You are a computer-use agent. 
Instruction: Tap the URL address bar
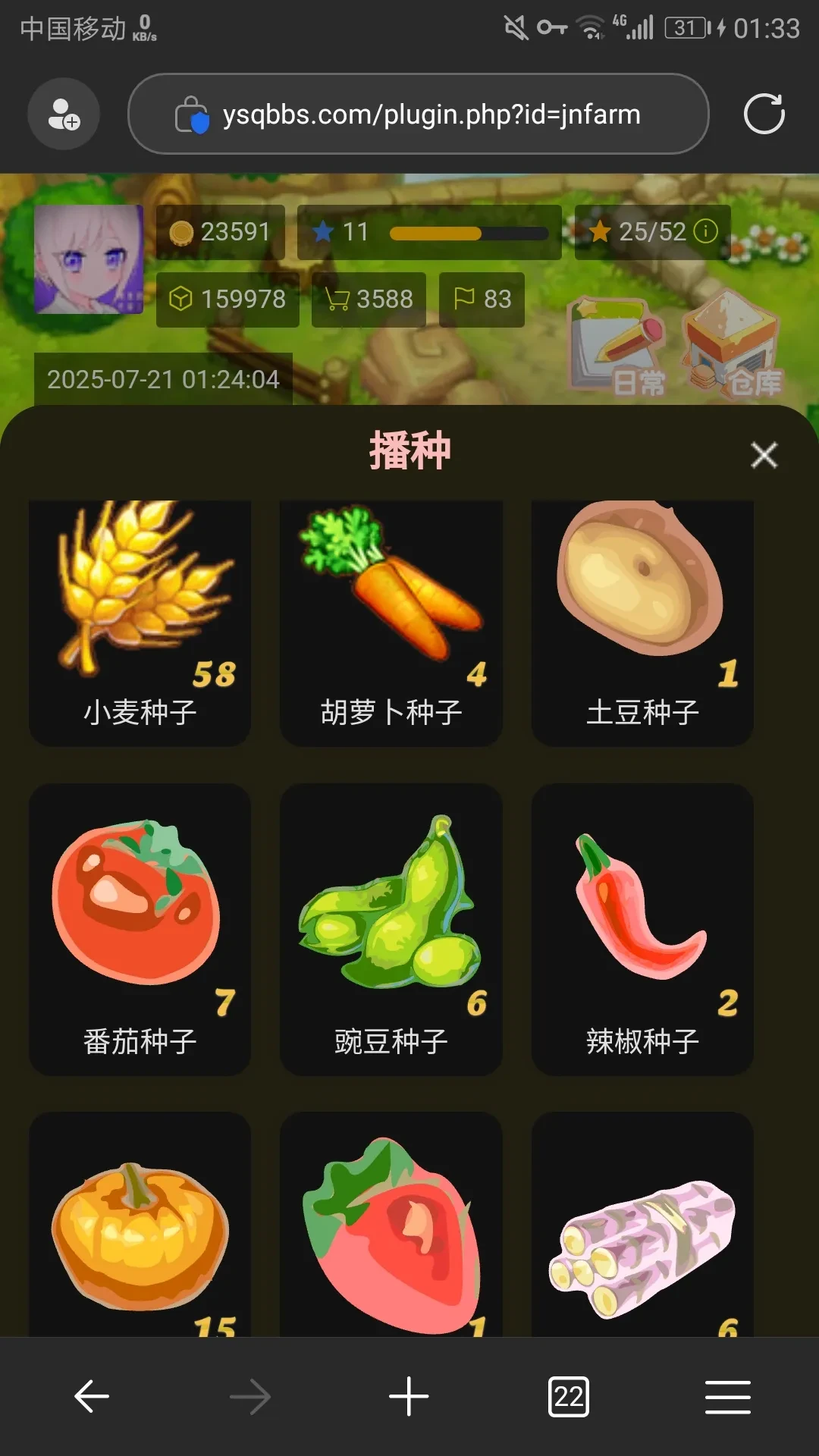431,114
